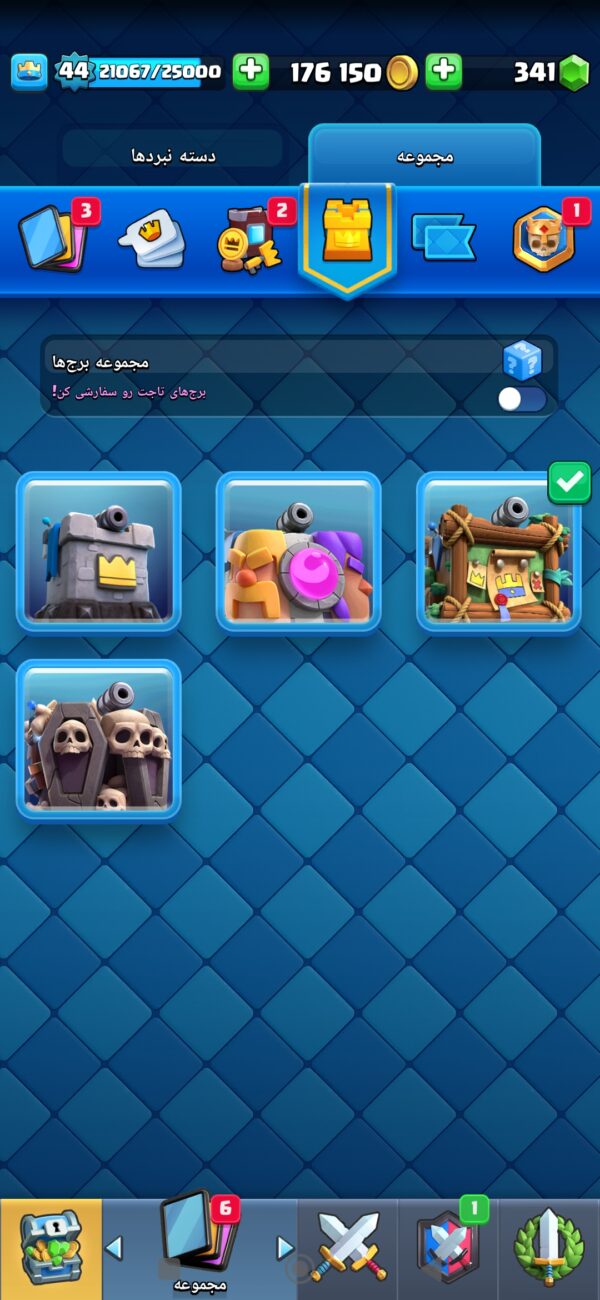
Task: Buy experience with the plus beside the level bar
Action: coord(251,72)
